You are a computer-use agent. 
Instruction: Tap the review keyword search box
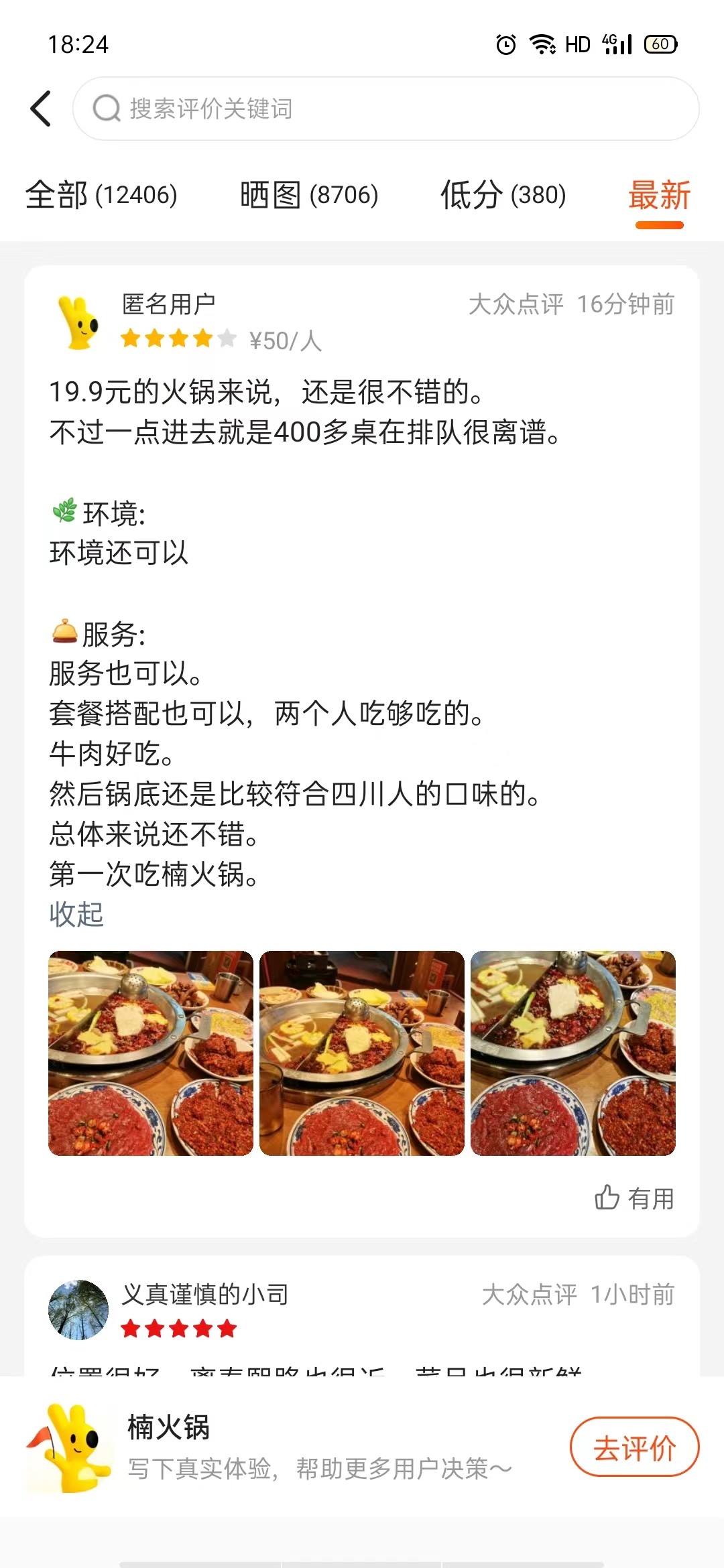(385, 109)
